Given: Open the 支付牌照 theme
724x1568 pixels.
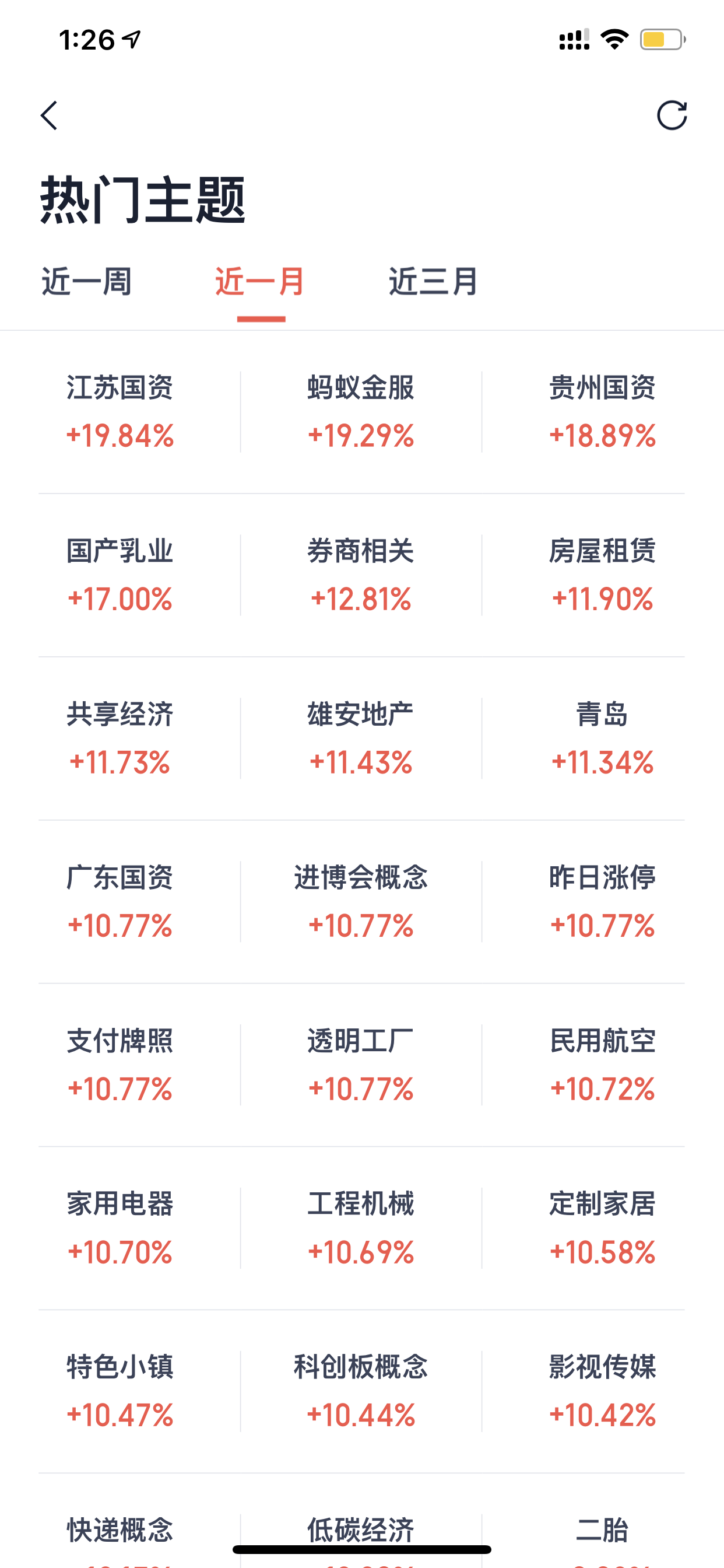Looking at the screenshot, I should click(x=120, y=1065).
